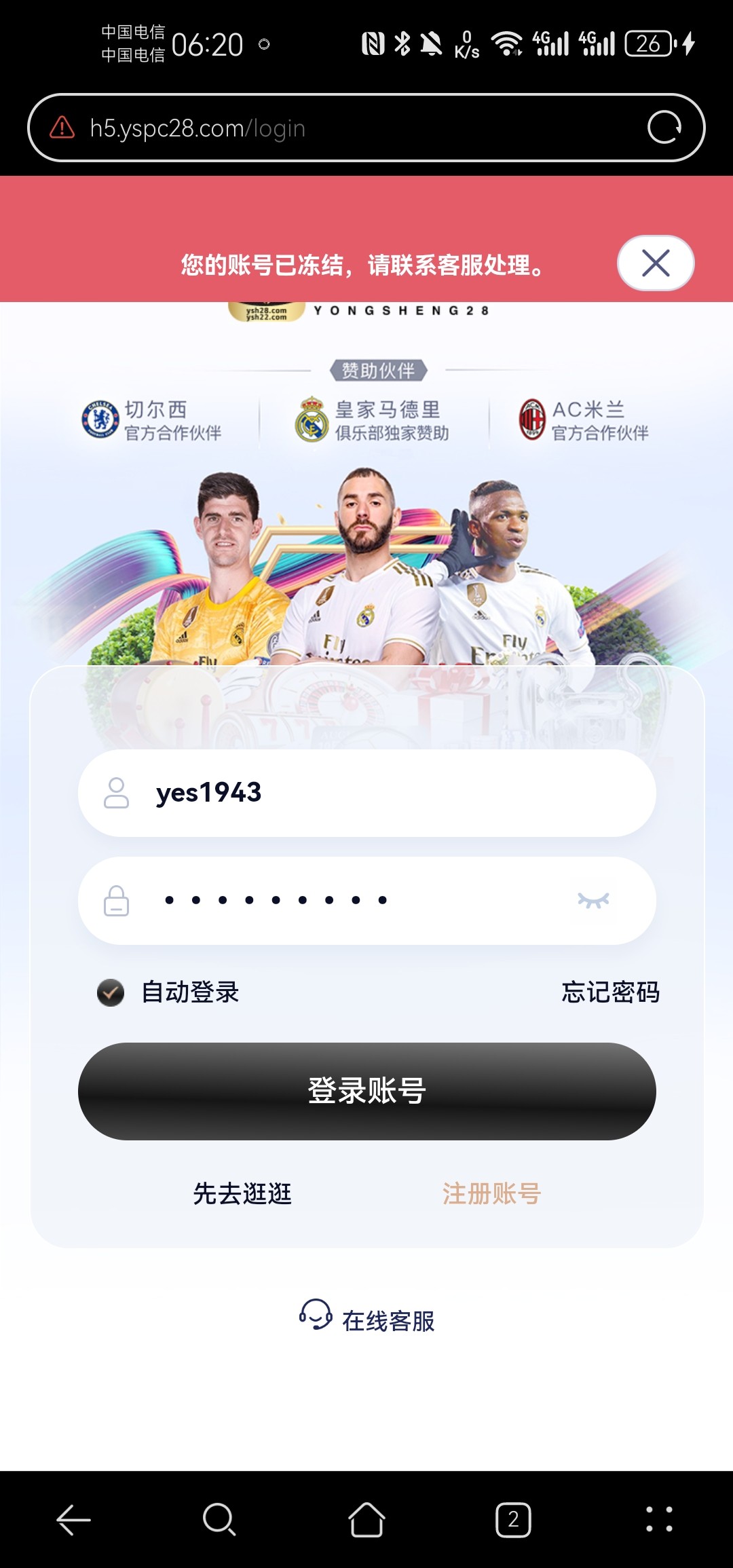Dismiss the account frozen alert banner

point(655,263)
